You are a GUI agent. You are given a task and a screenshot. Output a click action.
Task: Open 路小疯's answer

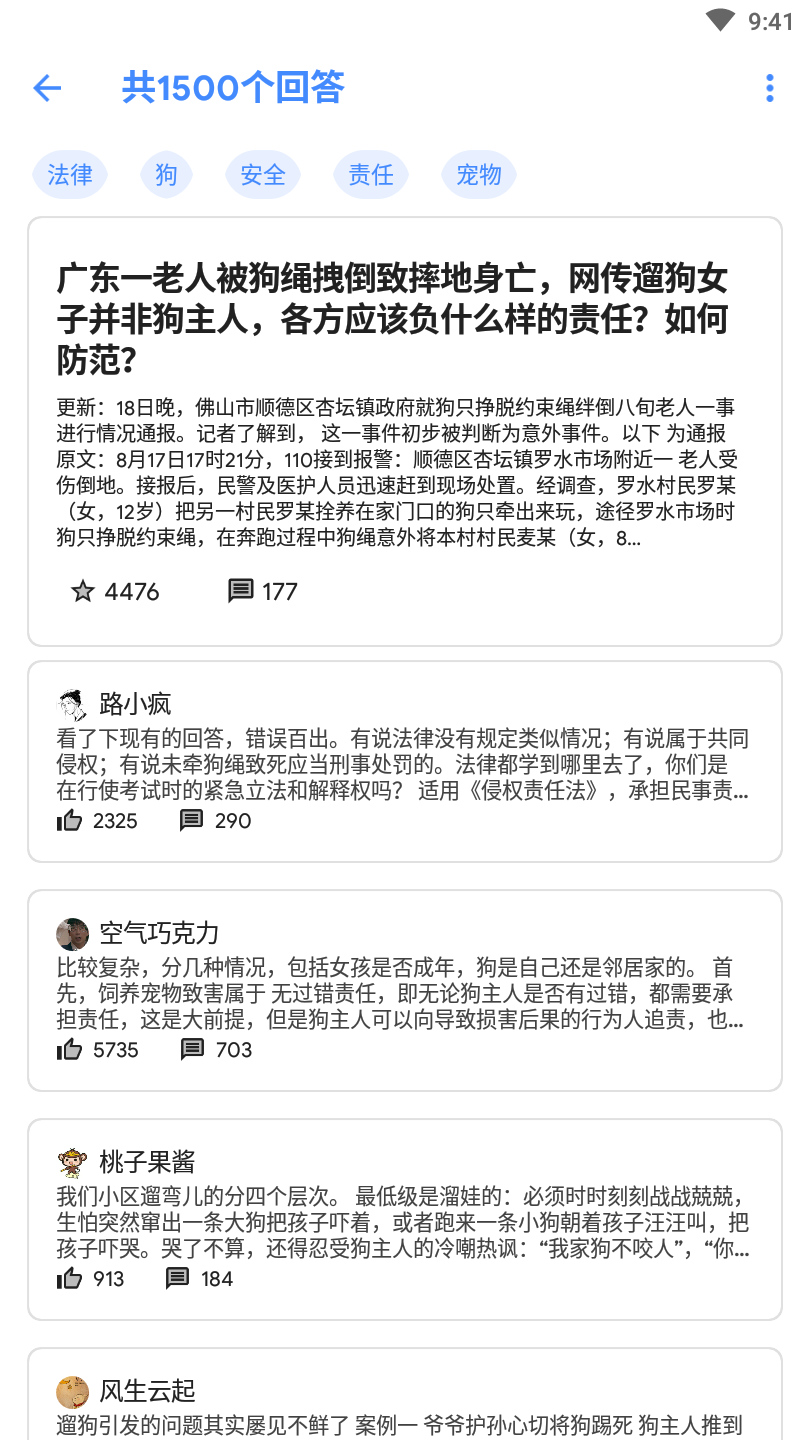point(404,765)
